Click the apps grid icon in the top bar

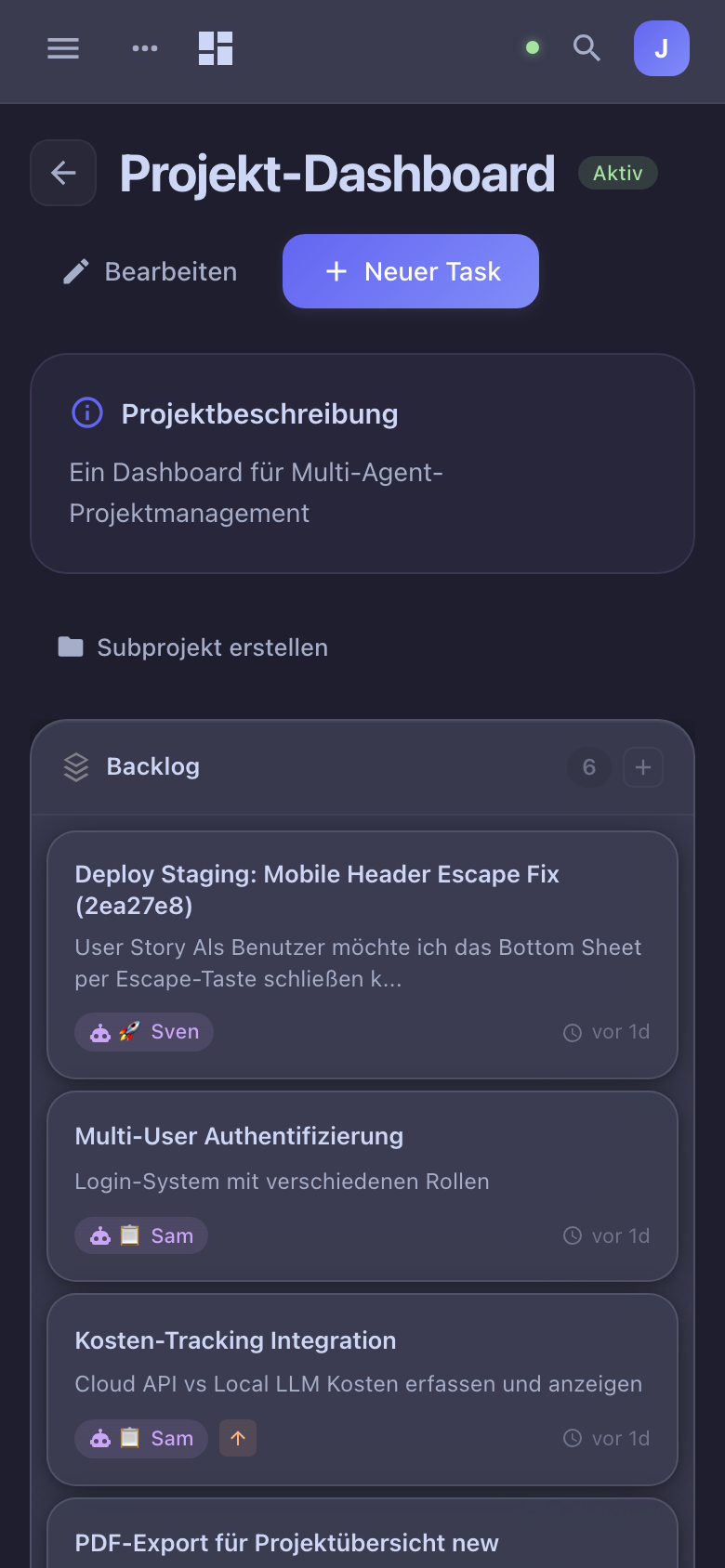(215, 48)
